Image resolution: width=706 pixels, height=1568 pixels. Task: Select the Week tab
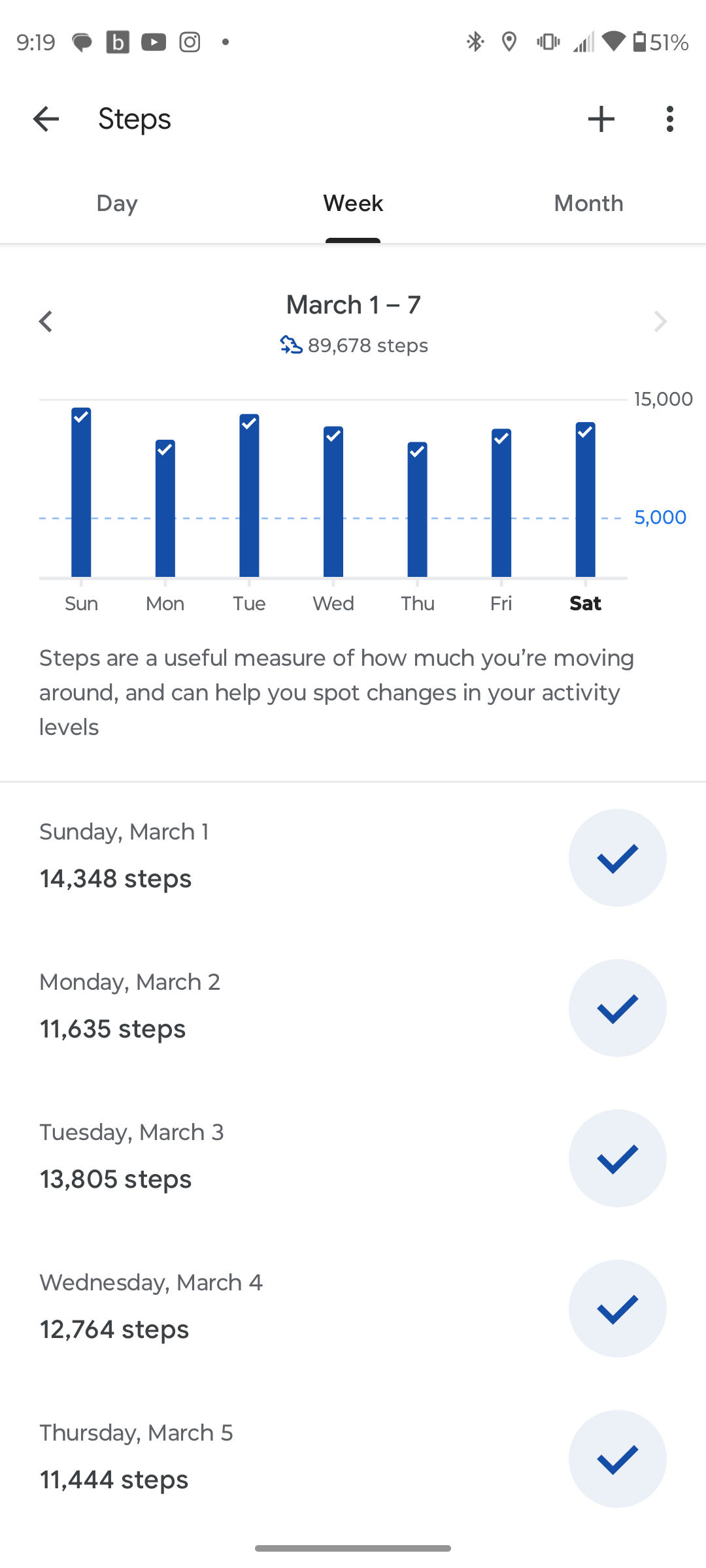pos(353,203)
